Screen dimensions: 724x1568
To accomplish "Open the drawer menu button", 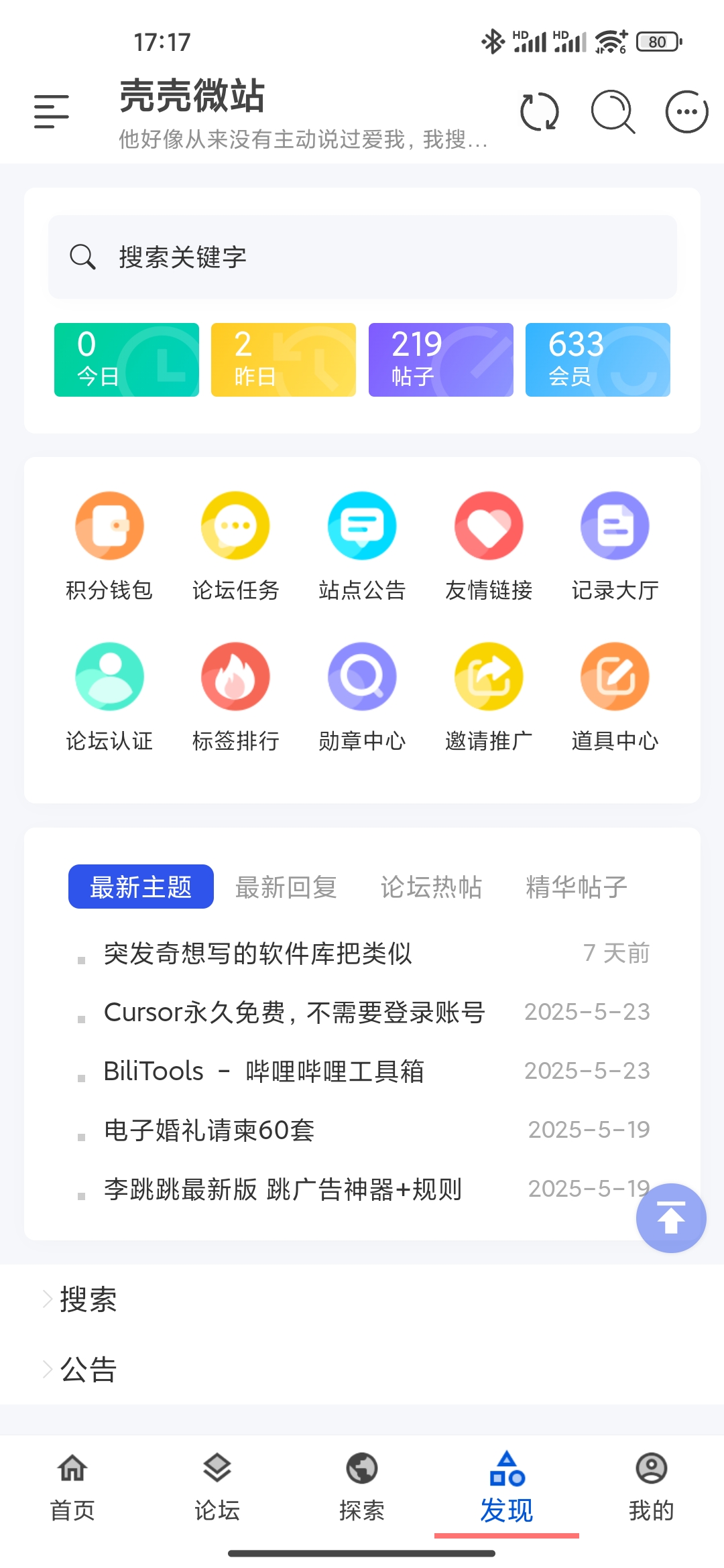I will [x=52, y=111].
